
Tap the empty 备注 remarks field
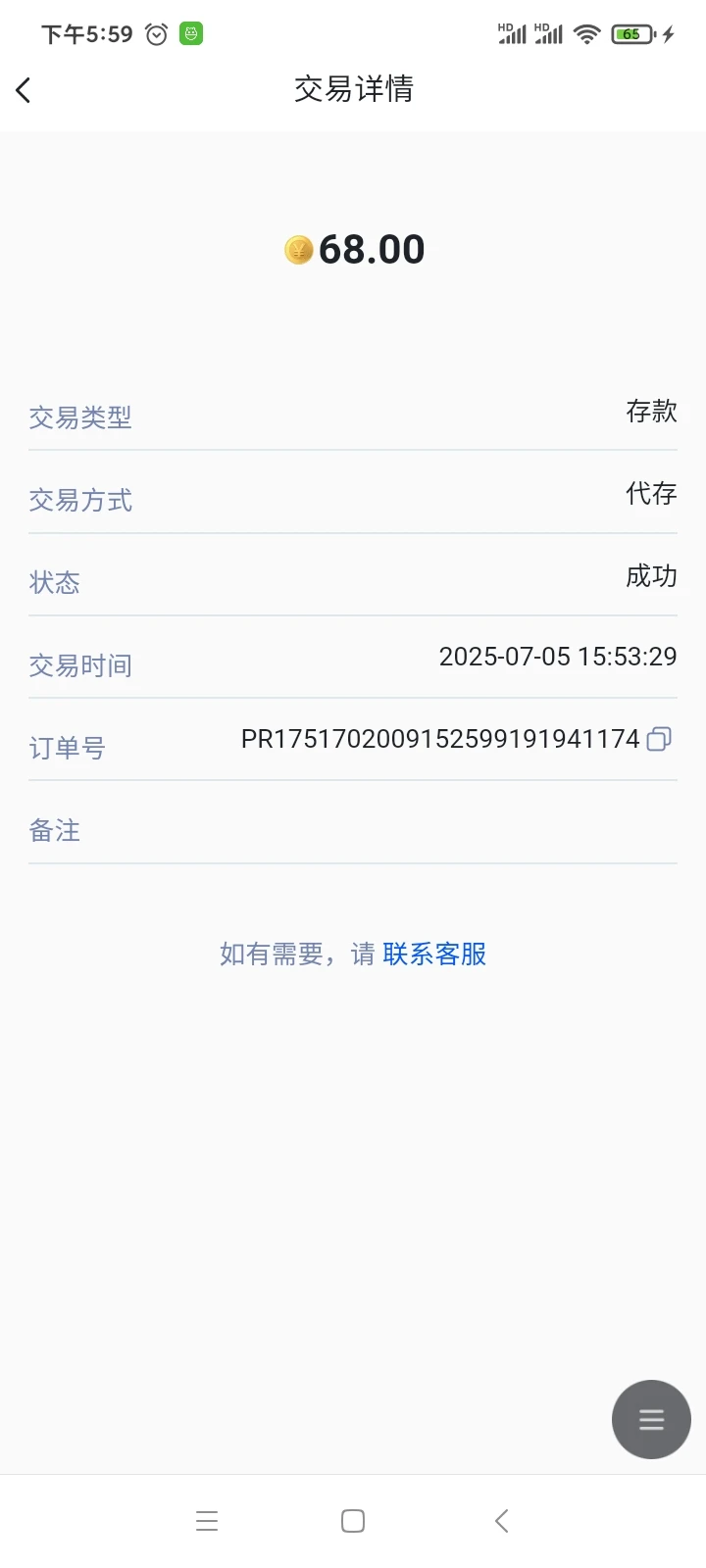coord(392,830)
